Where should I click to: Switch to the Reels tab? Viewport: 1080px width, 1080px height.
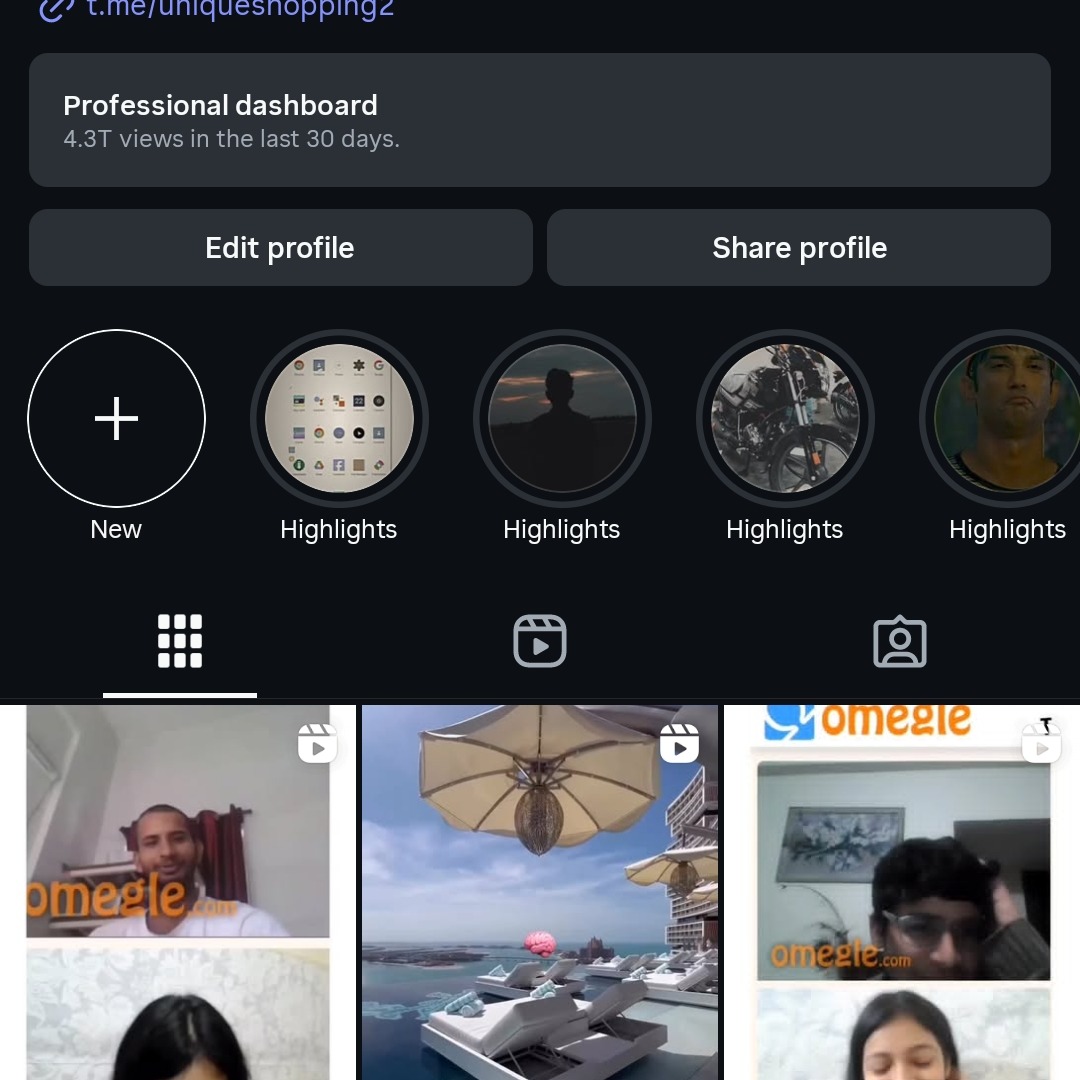click(x=540, y=641)
